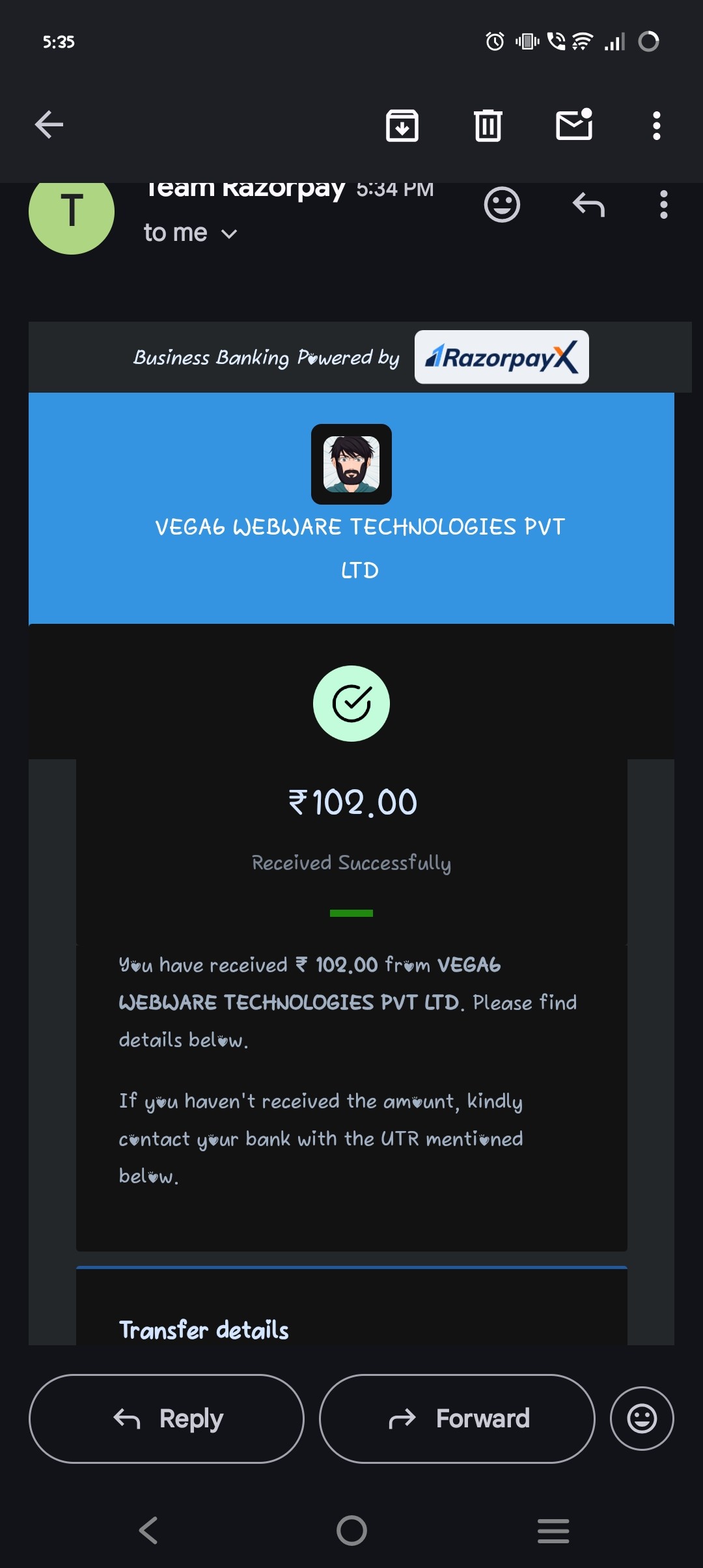Tap system back button
The image size is (703, 1568).
[x=148, y=1530]
